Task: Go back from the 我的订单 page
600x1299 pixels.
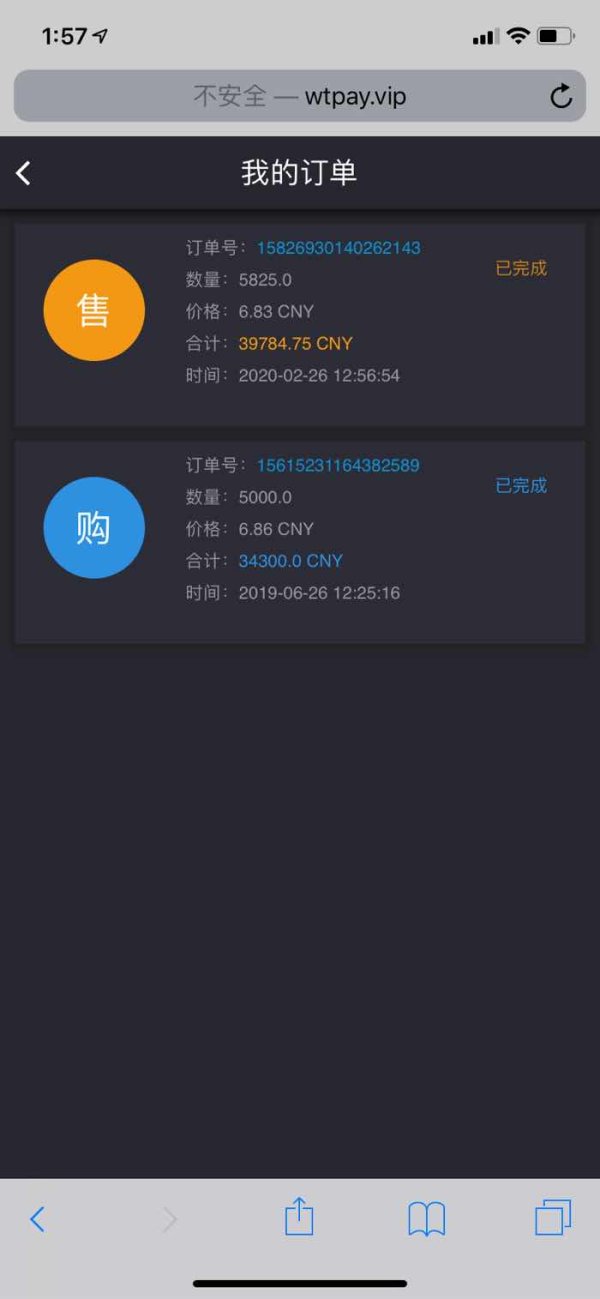Action: tap(24, 173)
